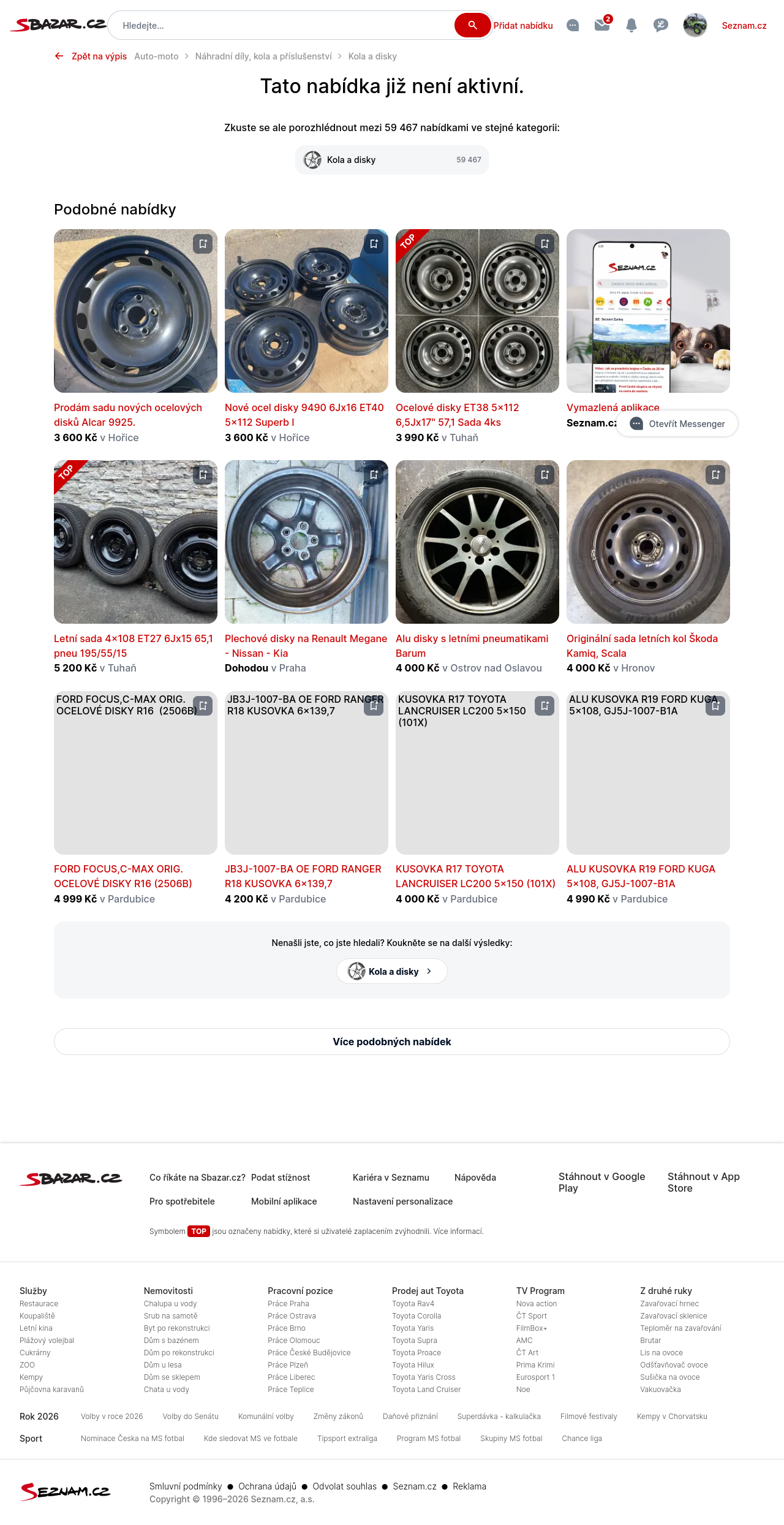This screenshot has height=1525, width=784.
Task: Tap the Hledejte search field
Action: tap(282, 25)
